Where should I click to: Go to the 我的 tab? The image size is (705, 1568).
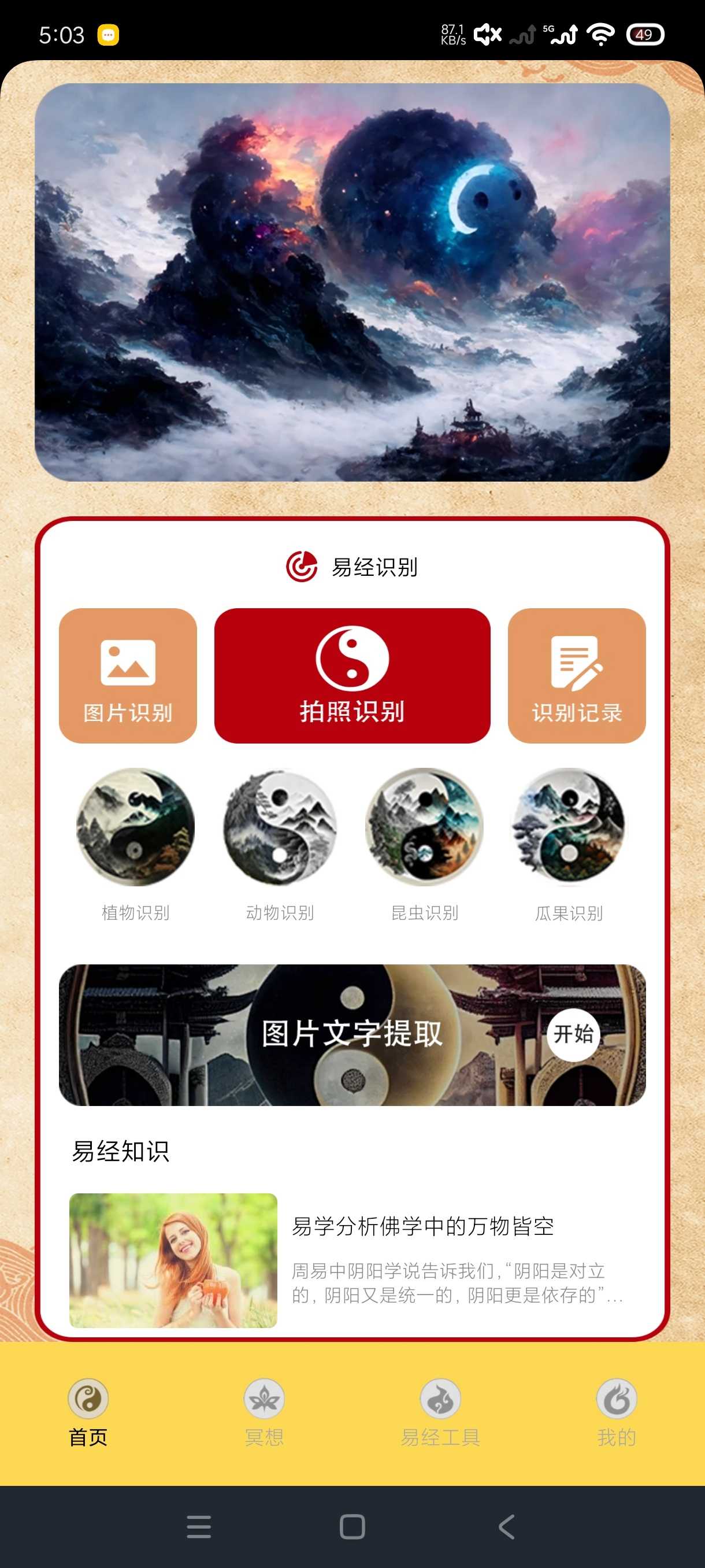616,1412
